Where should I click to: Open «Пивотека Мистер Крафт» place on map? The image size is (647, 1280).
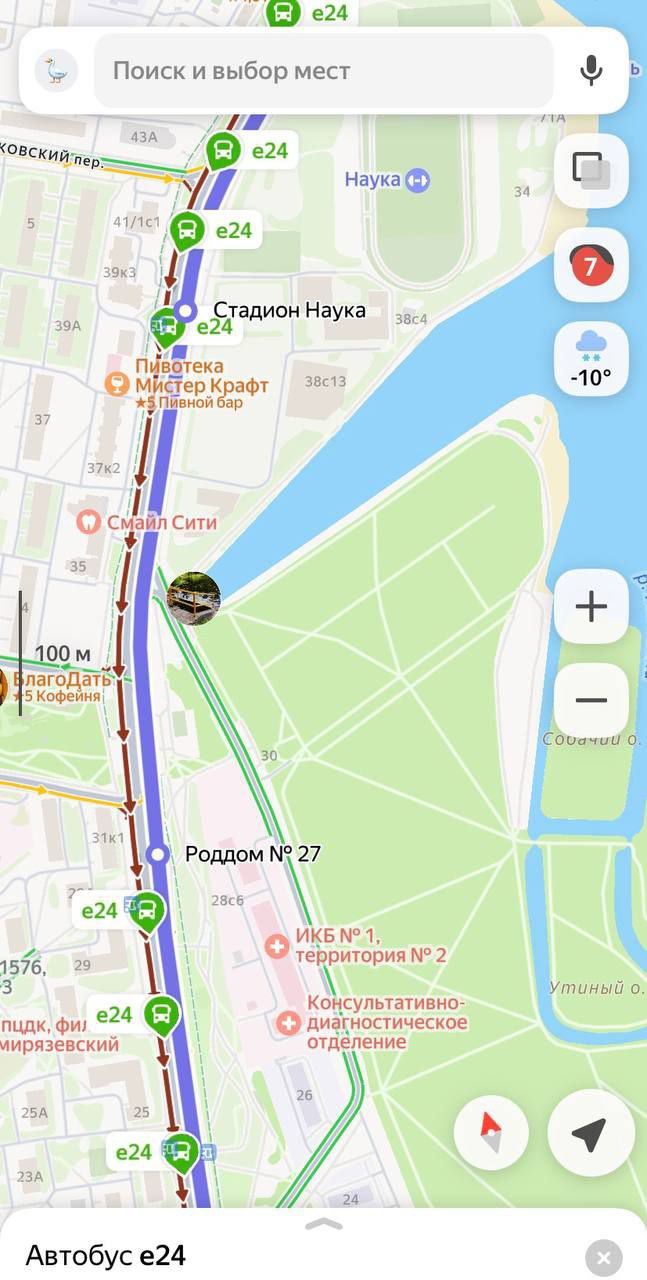point(118,384)
